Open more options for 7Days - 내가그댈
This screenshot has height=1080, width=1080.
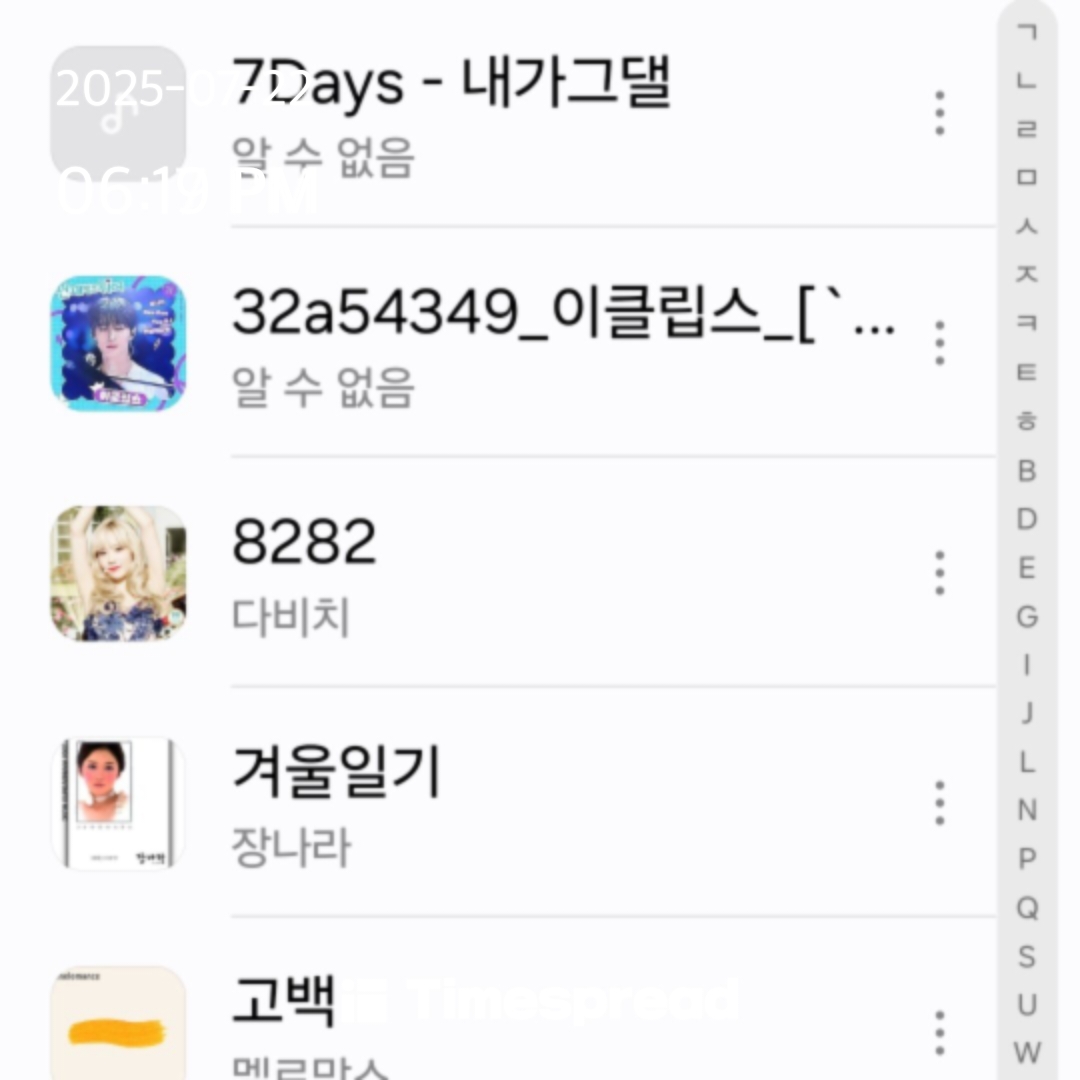click(x=939, y=113)
